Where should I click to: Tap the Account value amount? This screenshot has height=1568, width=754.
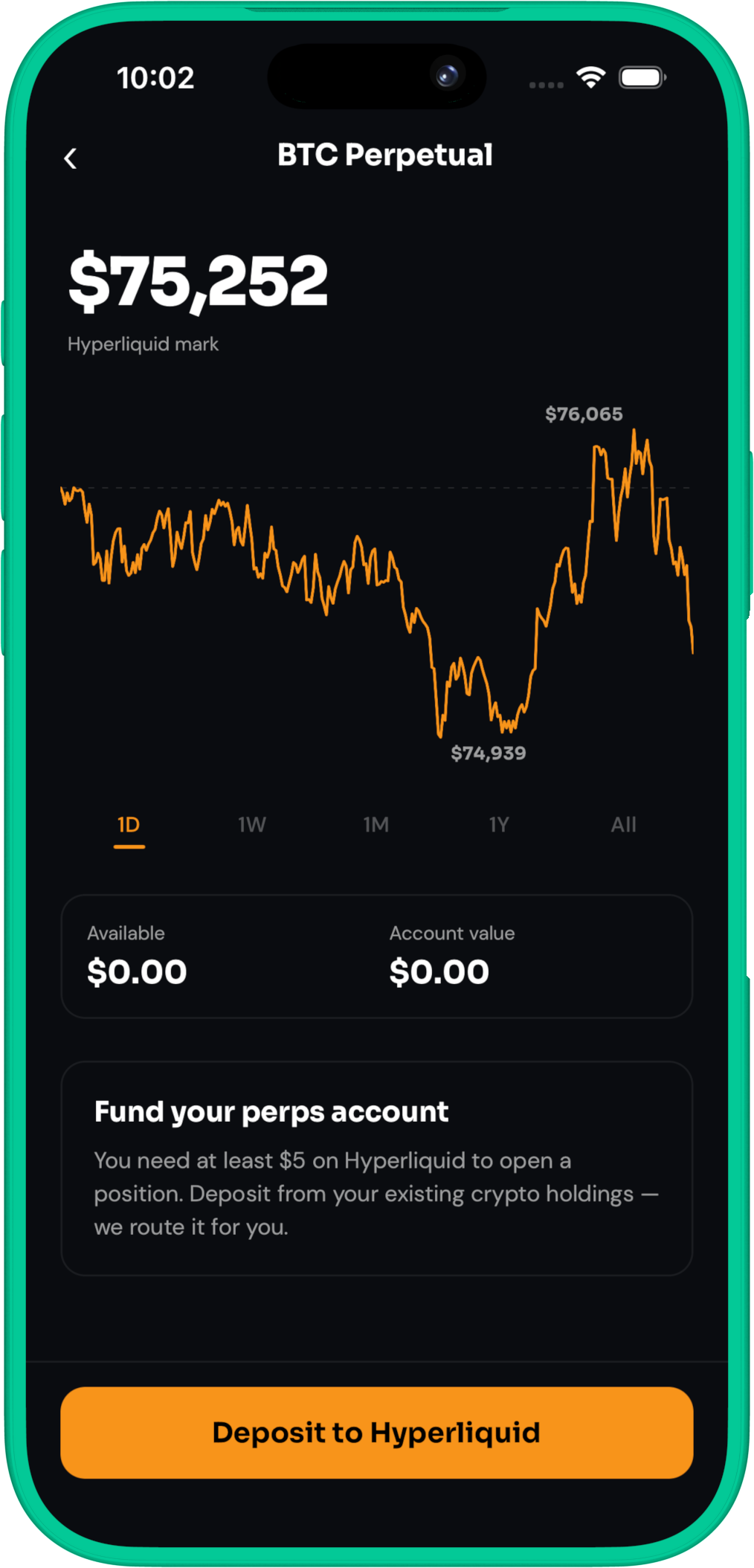[x=438, y=971]
